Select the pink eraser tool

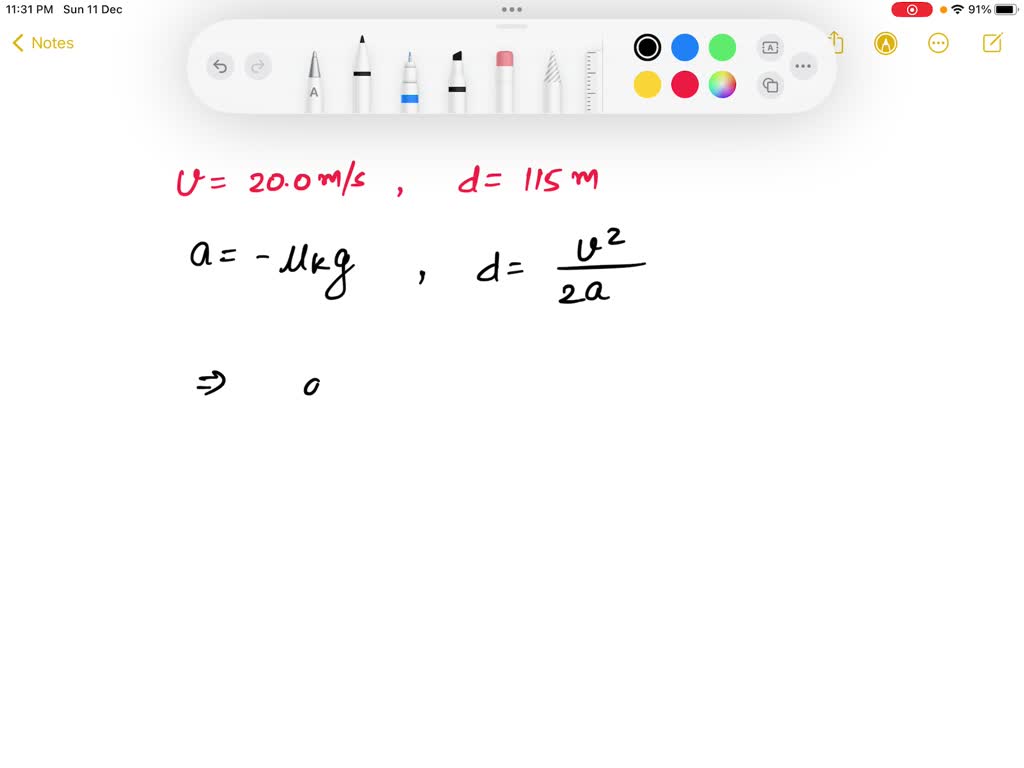pyautogui.click(x=504, y=80)
